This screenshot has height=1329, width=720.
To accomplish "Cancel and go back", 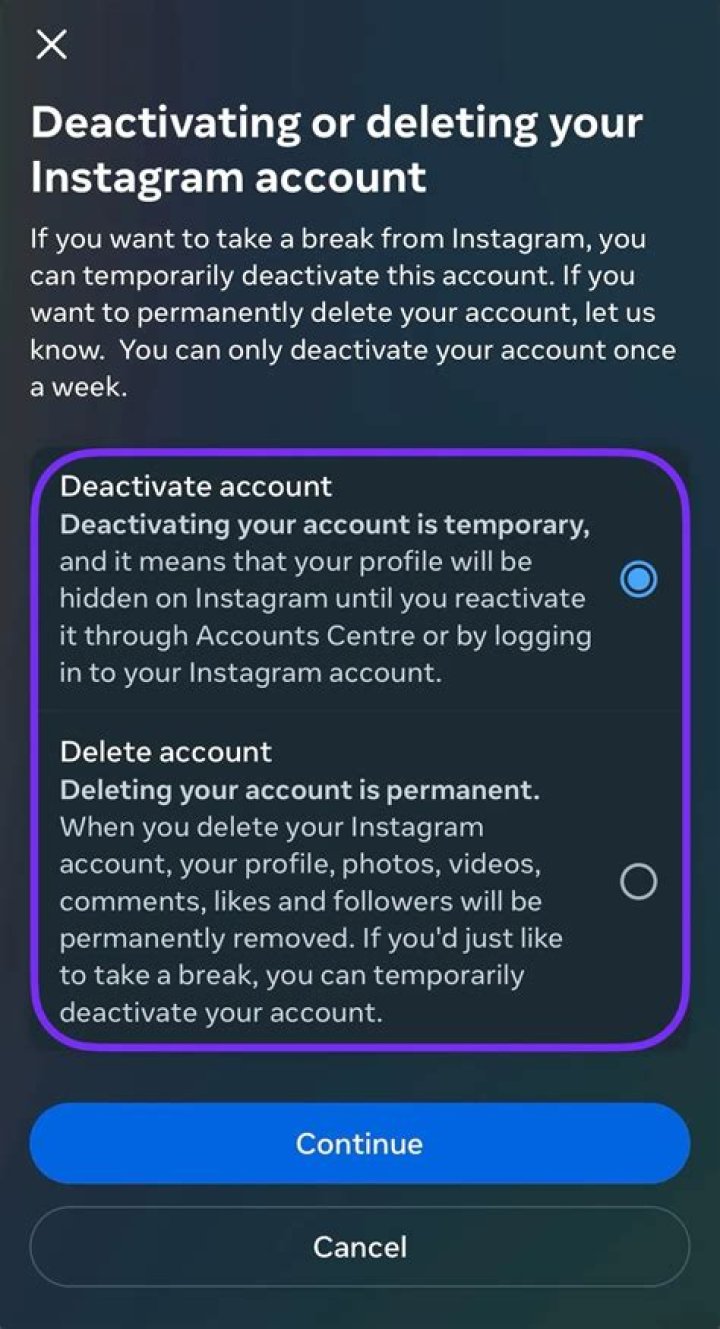I will 360,1247.
